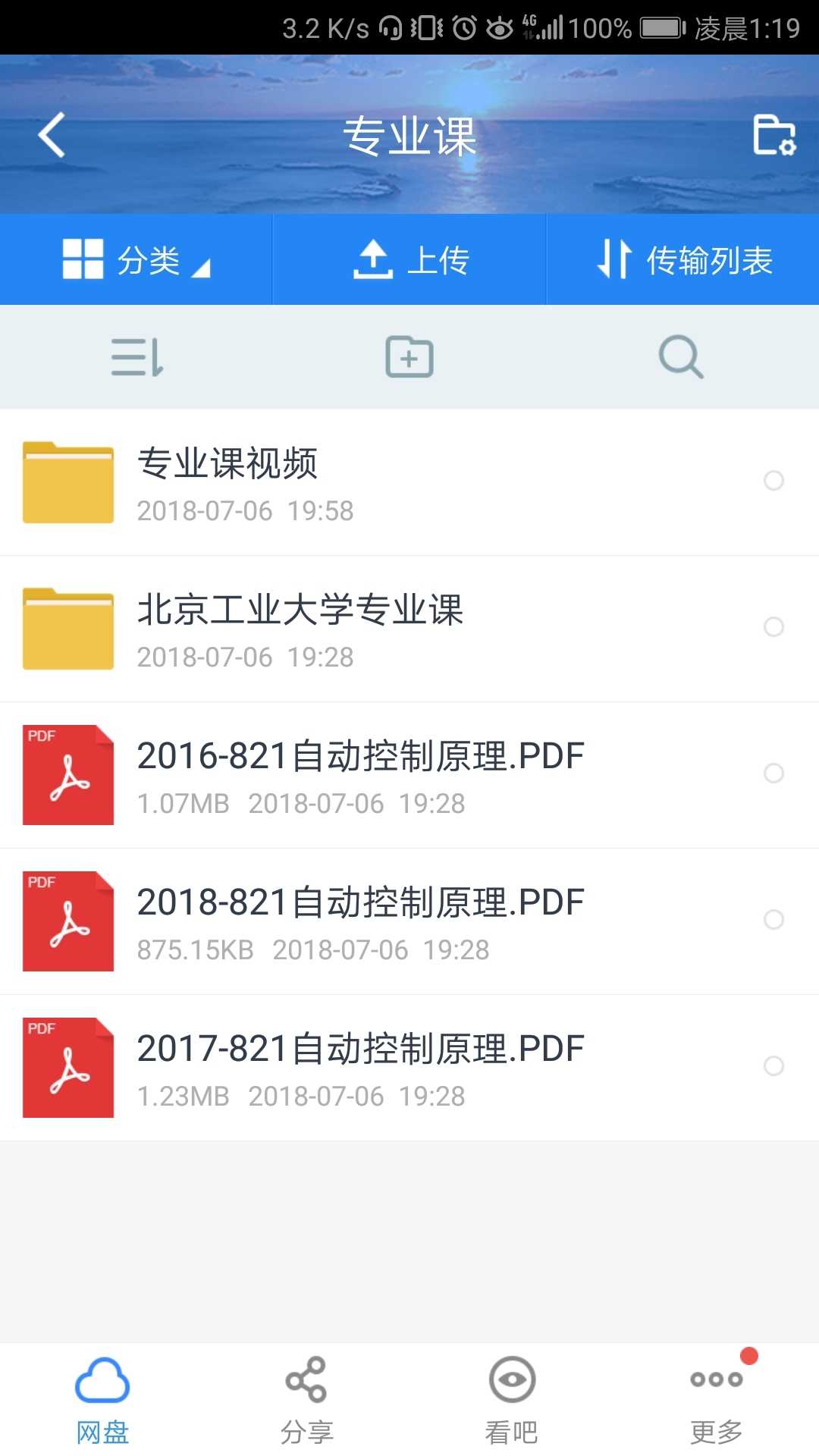Open 2018-821自动控制原理.PDF
The height and width of the screenshot is (1456, 819).
409,921
